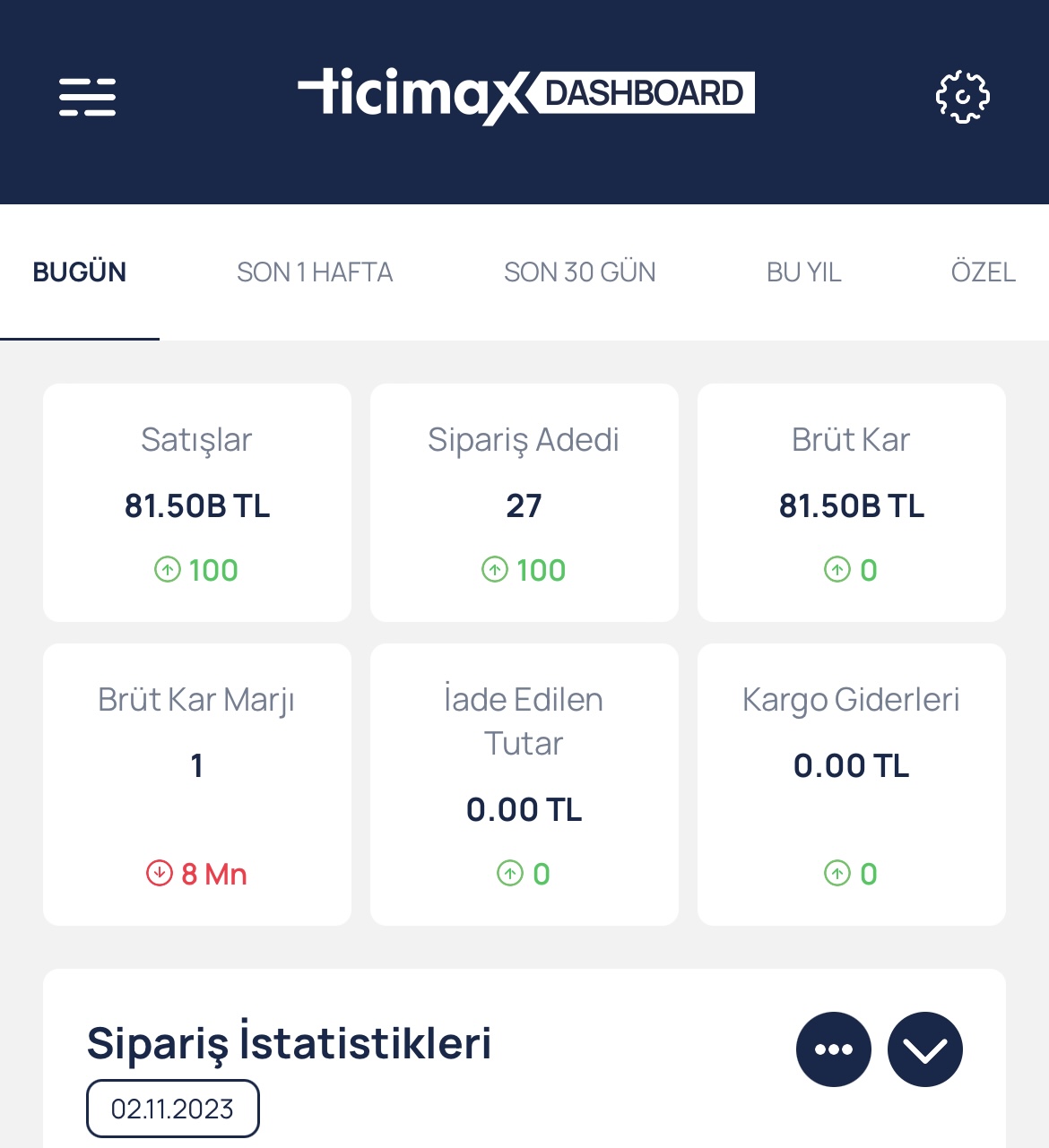Switch to the SON 1 HAFTA tab
The image size is (1049, 1148).
coord(315,272)
